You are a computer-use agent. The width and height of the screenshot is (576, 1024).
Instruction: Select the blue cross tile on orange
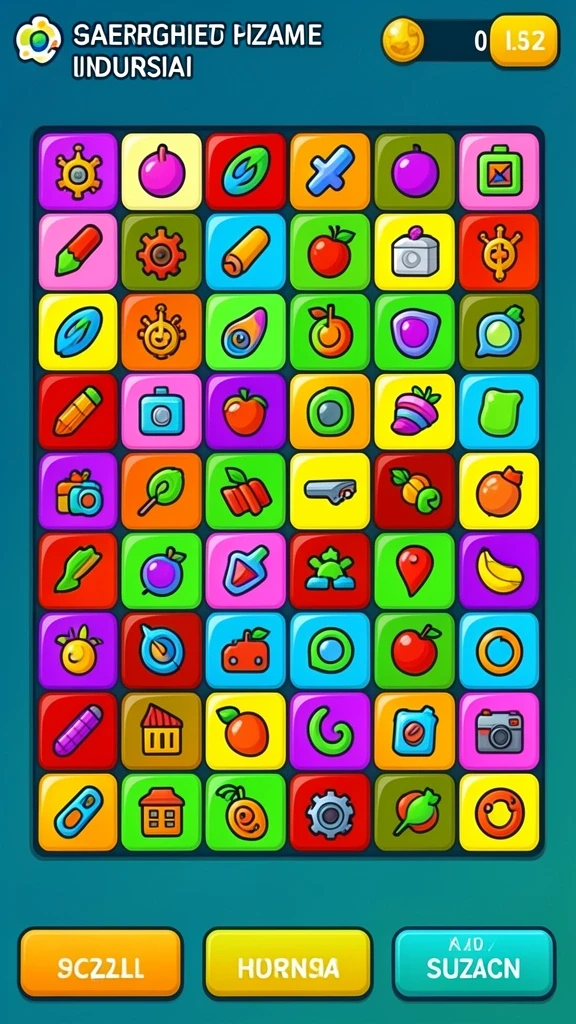coord(330,171)
